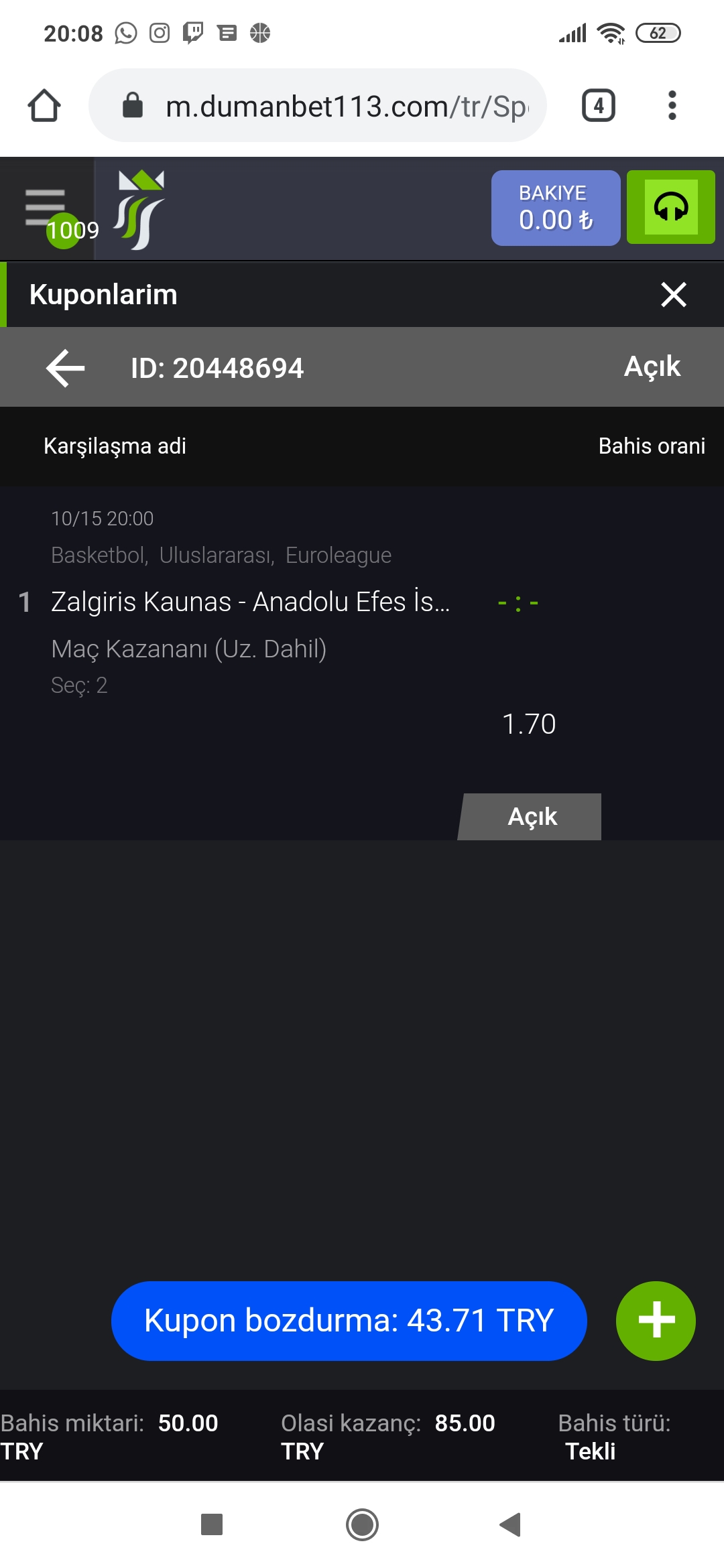Cash out coupon for 43.71 TRY

tap(349, 1321)
